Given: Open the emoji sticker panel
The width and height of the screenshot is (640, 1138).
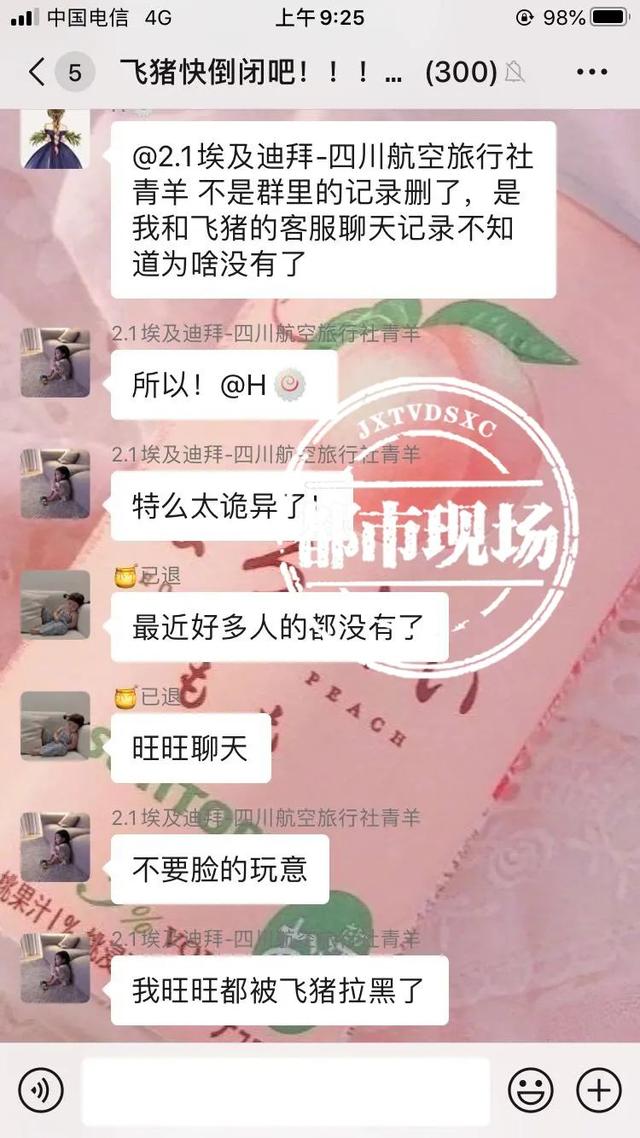Looking at the screenshot, I should 530,1089.
